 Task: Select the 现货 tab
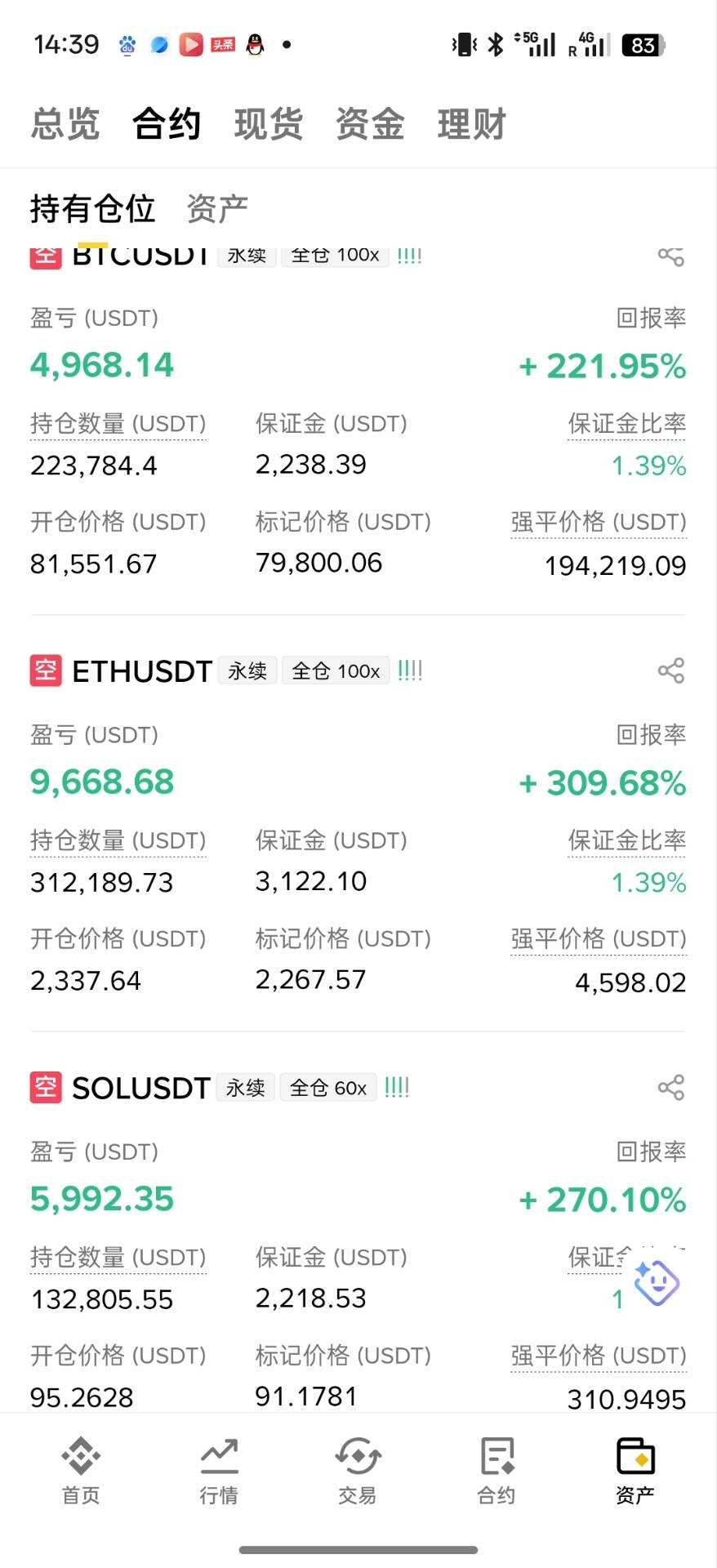[269, 124]
